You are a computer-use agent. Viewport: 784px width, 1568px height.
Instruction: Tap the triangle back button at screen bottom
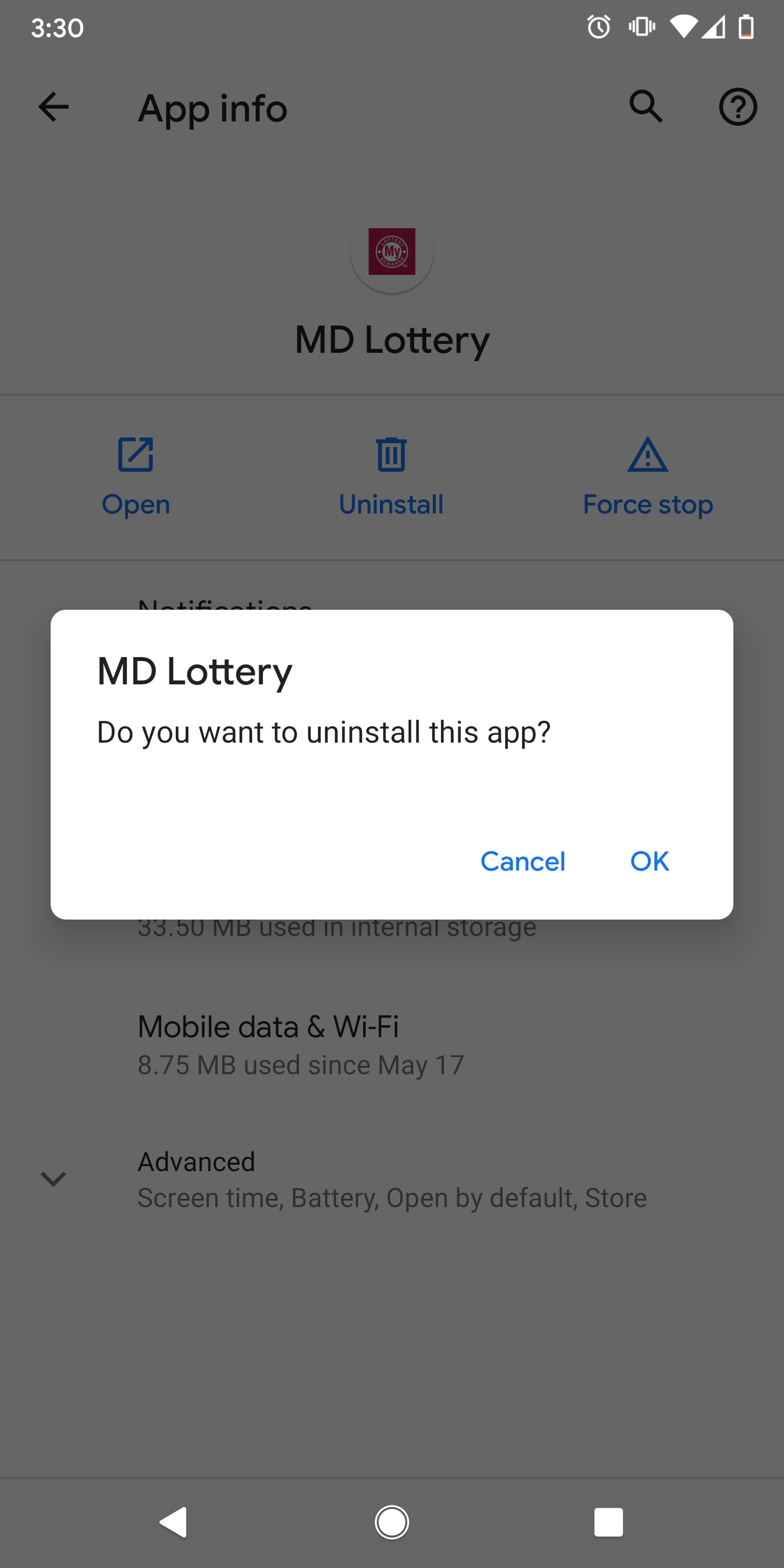174,1522
